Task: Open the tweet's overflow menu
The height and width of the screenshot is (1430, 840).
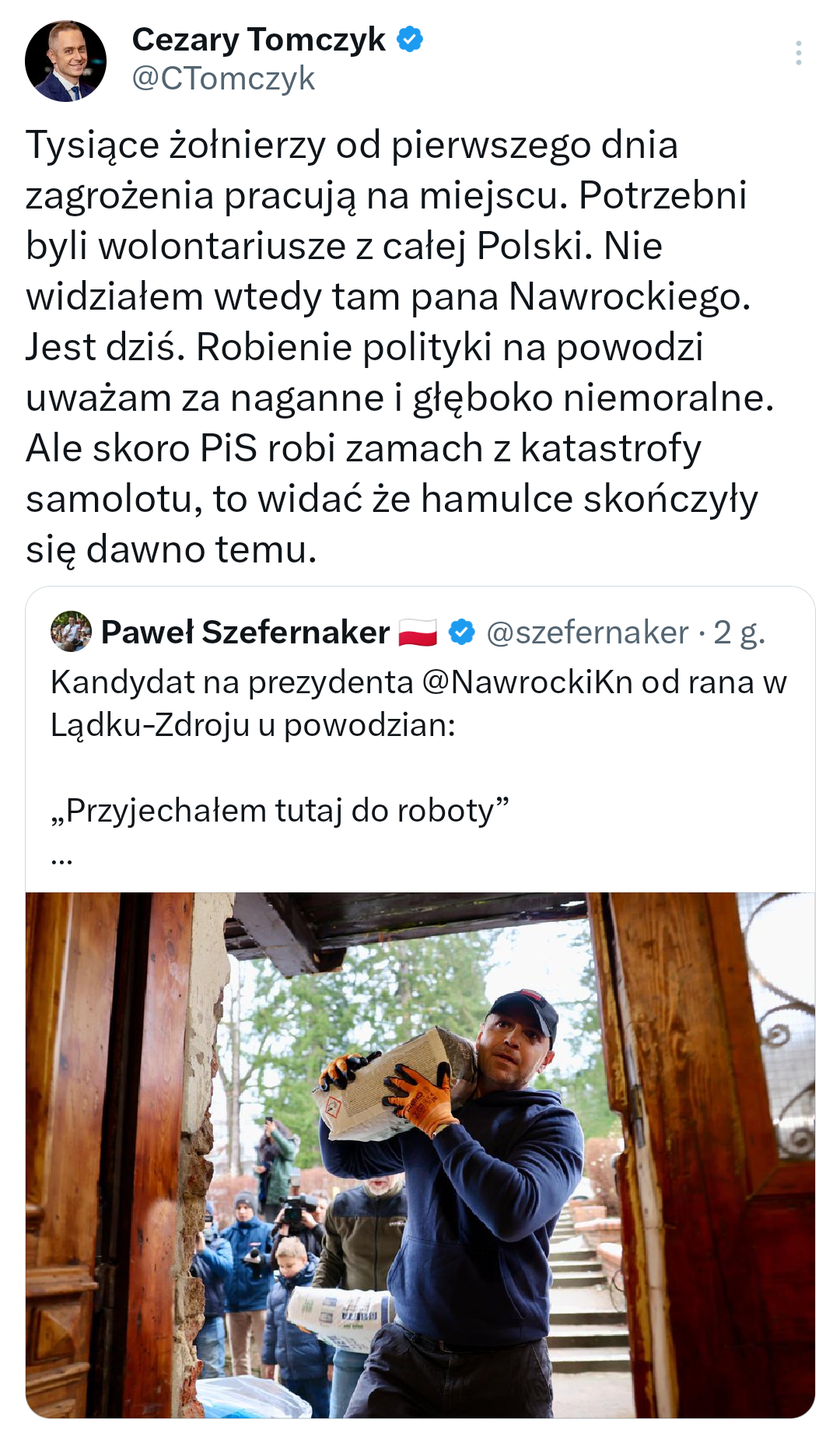Action: pos(798,53)
